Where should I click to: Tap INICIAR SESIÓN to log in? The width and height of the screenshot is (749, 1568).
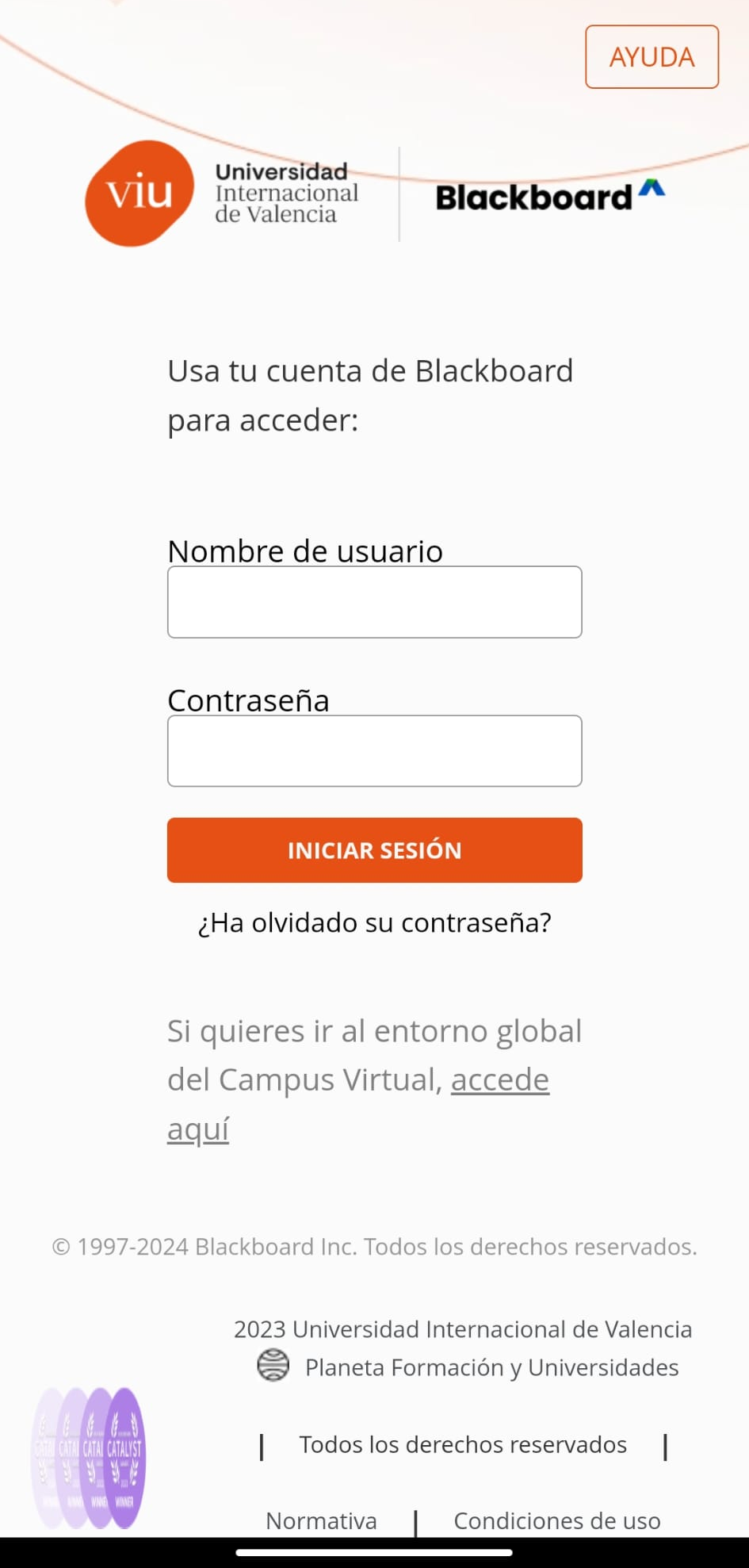[x=374, y=850]
